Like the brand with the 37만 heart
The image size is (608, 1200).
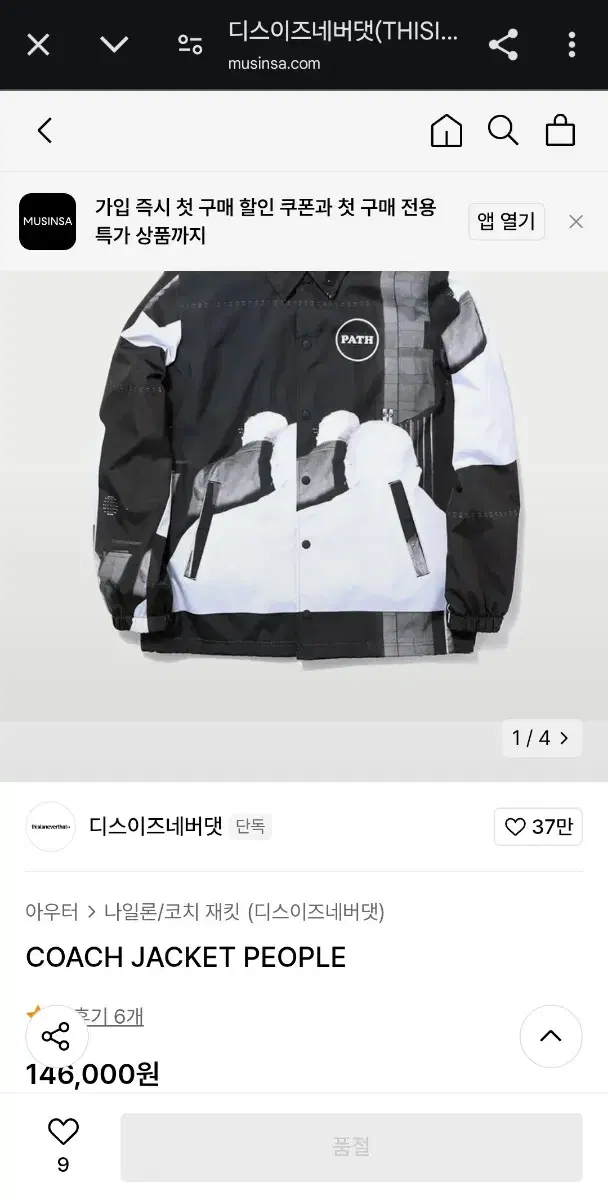pos(538,827)
